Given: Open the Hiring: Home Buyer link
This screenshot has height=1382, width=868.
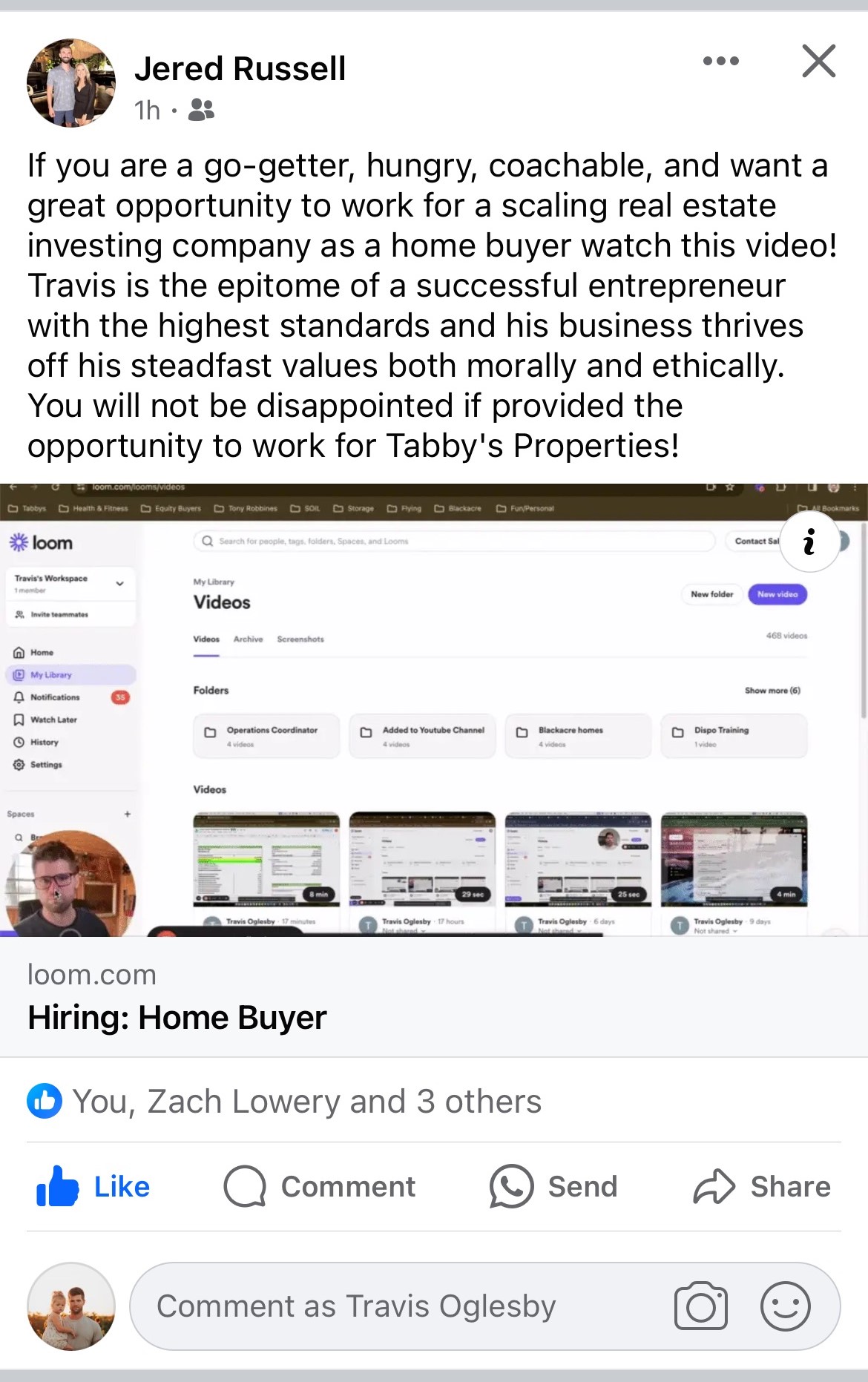Looking at the screenshot, I should coord(177,1017).
